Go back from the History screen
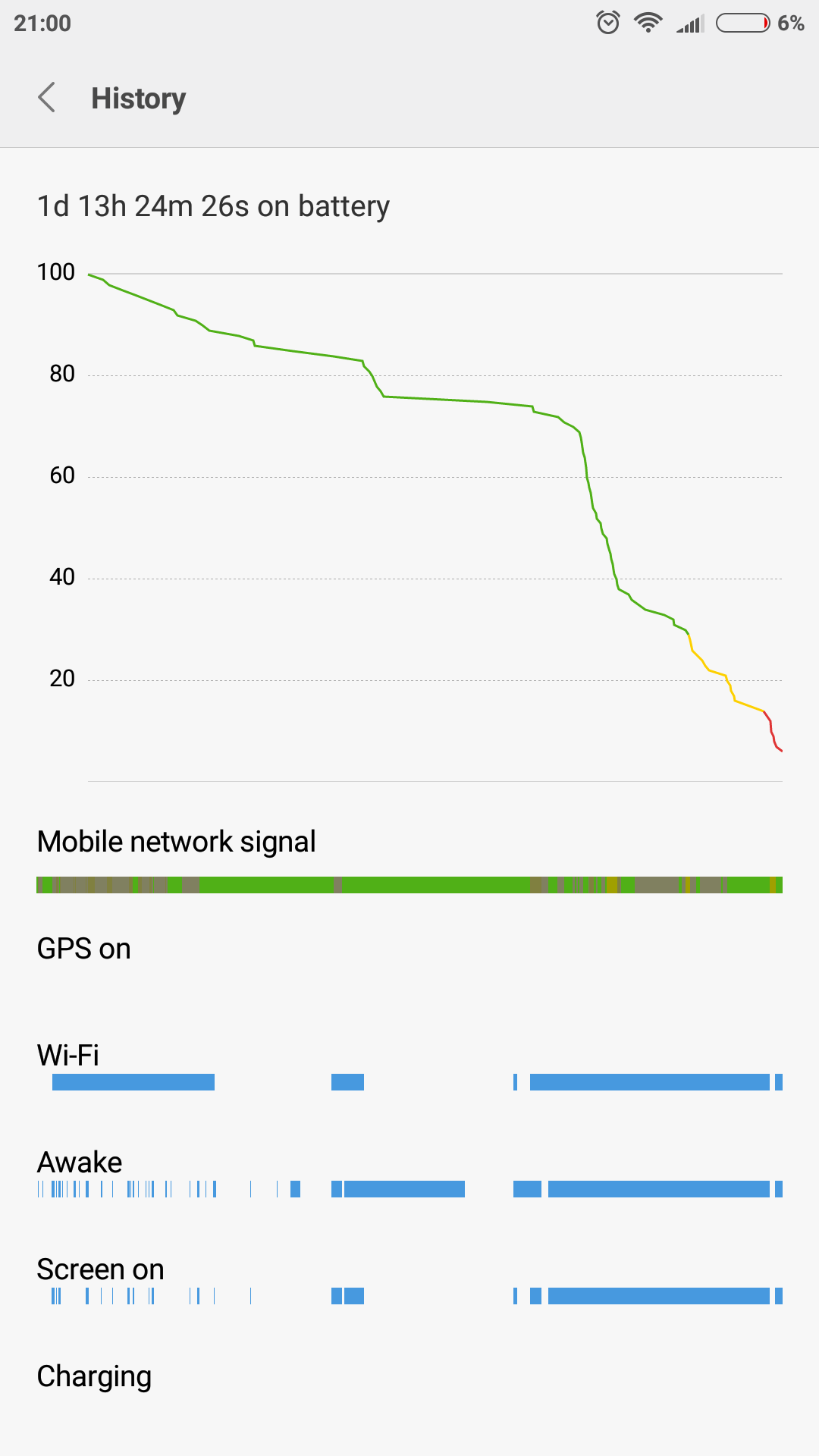Screen dimensions: 819x1456 tap(47, 98)
